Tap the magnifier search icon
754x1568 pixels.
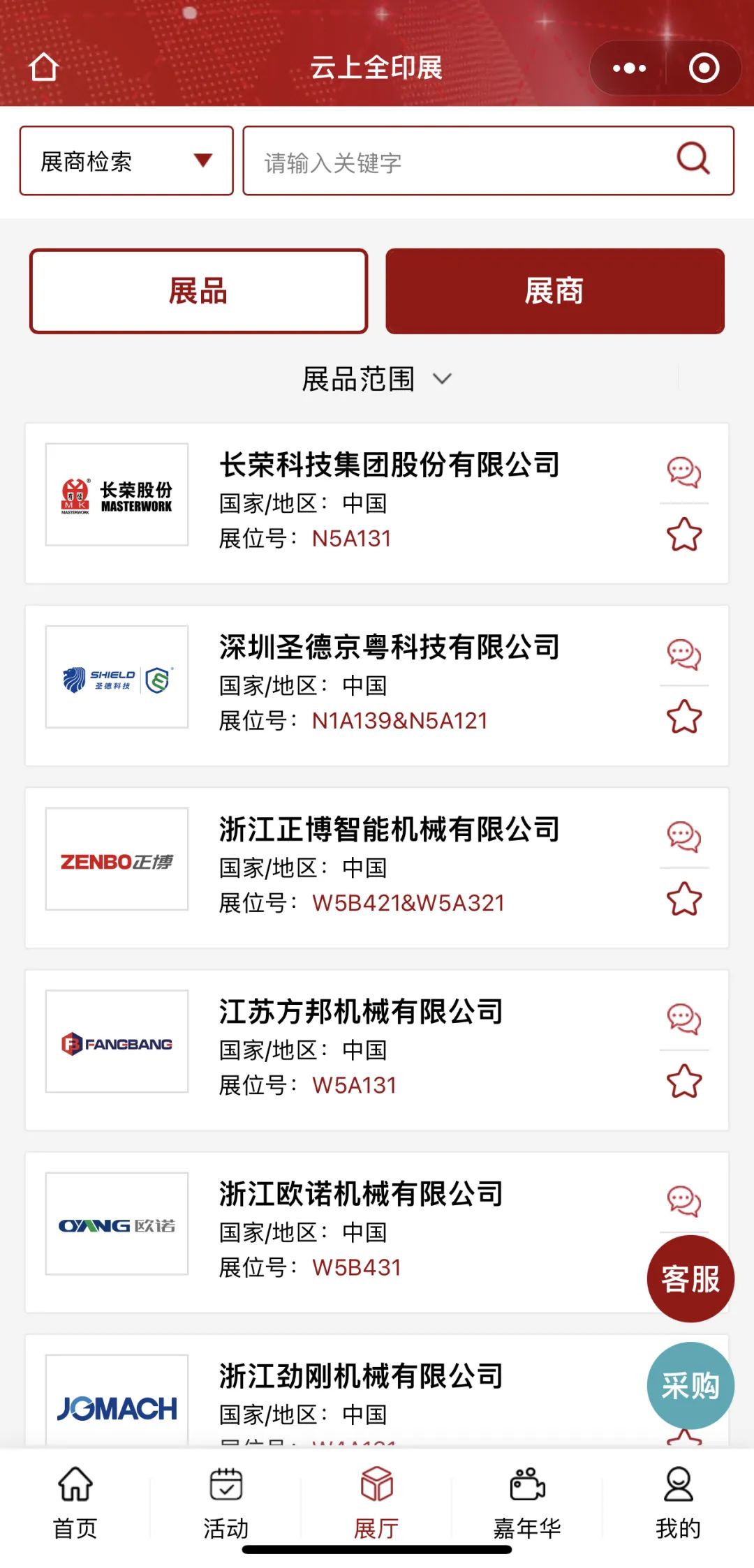693,158
